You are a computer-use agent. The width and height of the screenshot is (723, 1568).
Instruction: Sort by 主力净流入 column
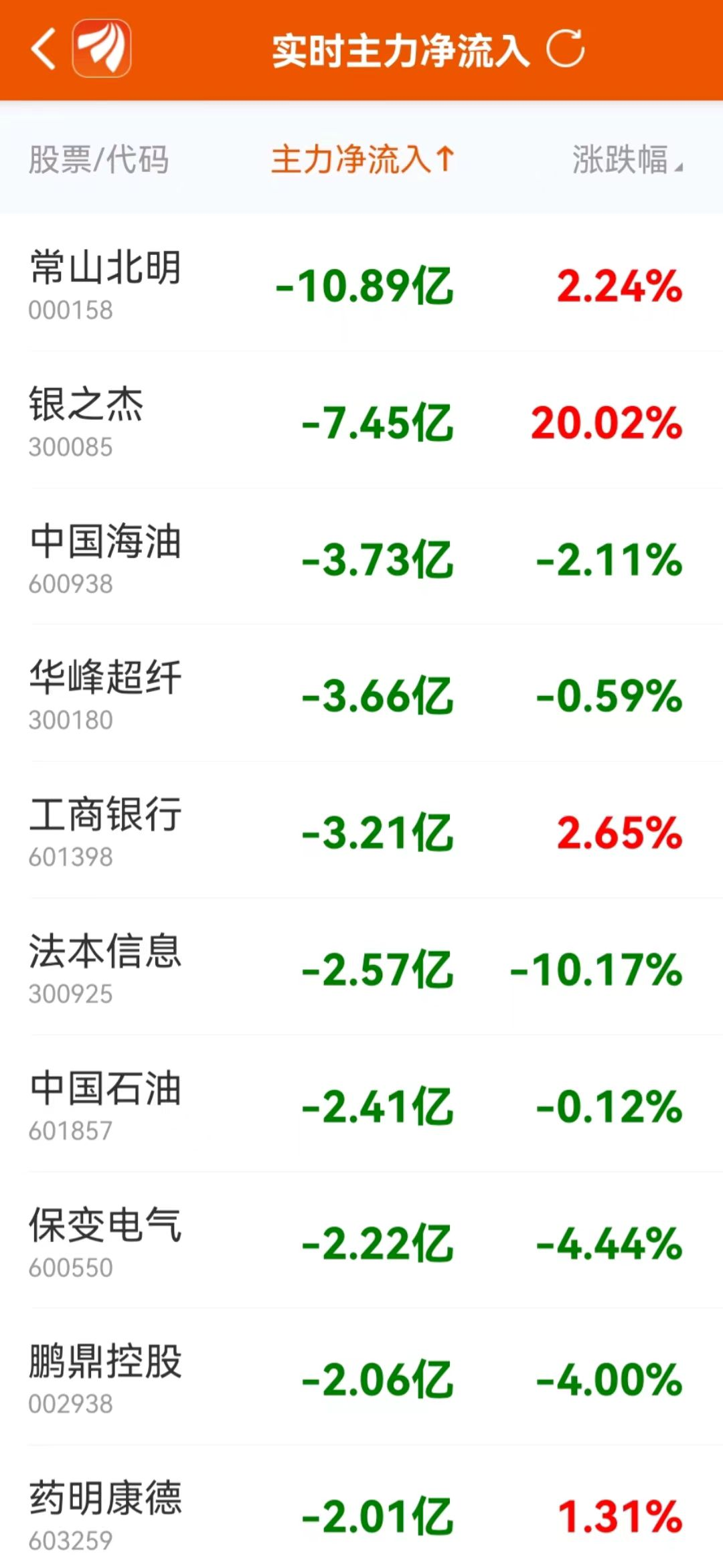point(362,160)
